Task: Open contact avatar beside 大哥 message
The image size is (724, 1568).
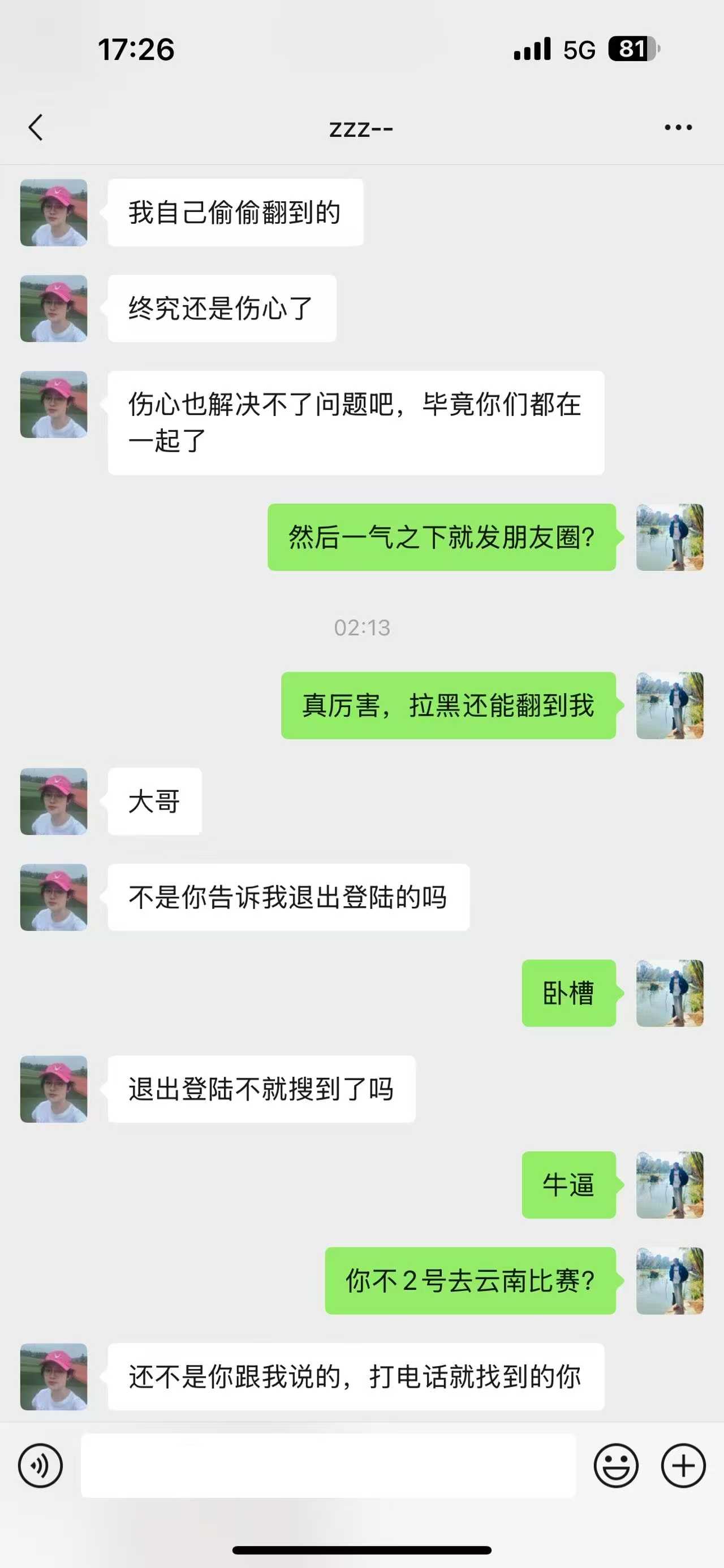Action: coord(54,801)
